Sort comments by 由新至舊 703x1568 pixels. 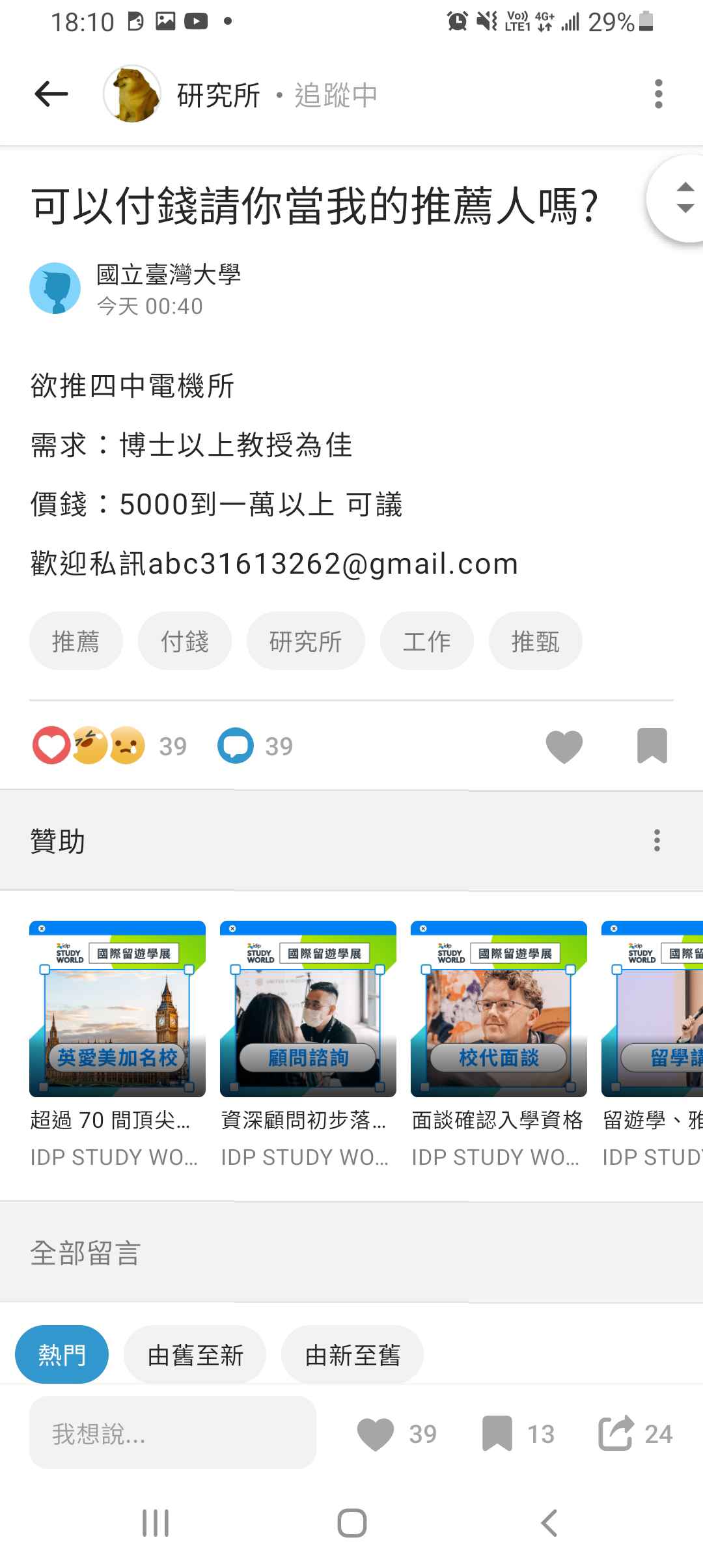click(x=352, y=1355)
